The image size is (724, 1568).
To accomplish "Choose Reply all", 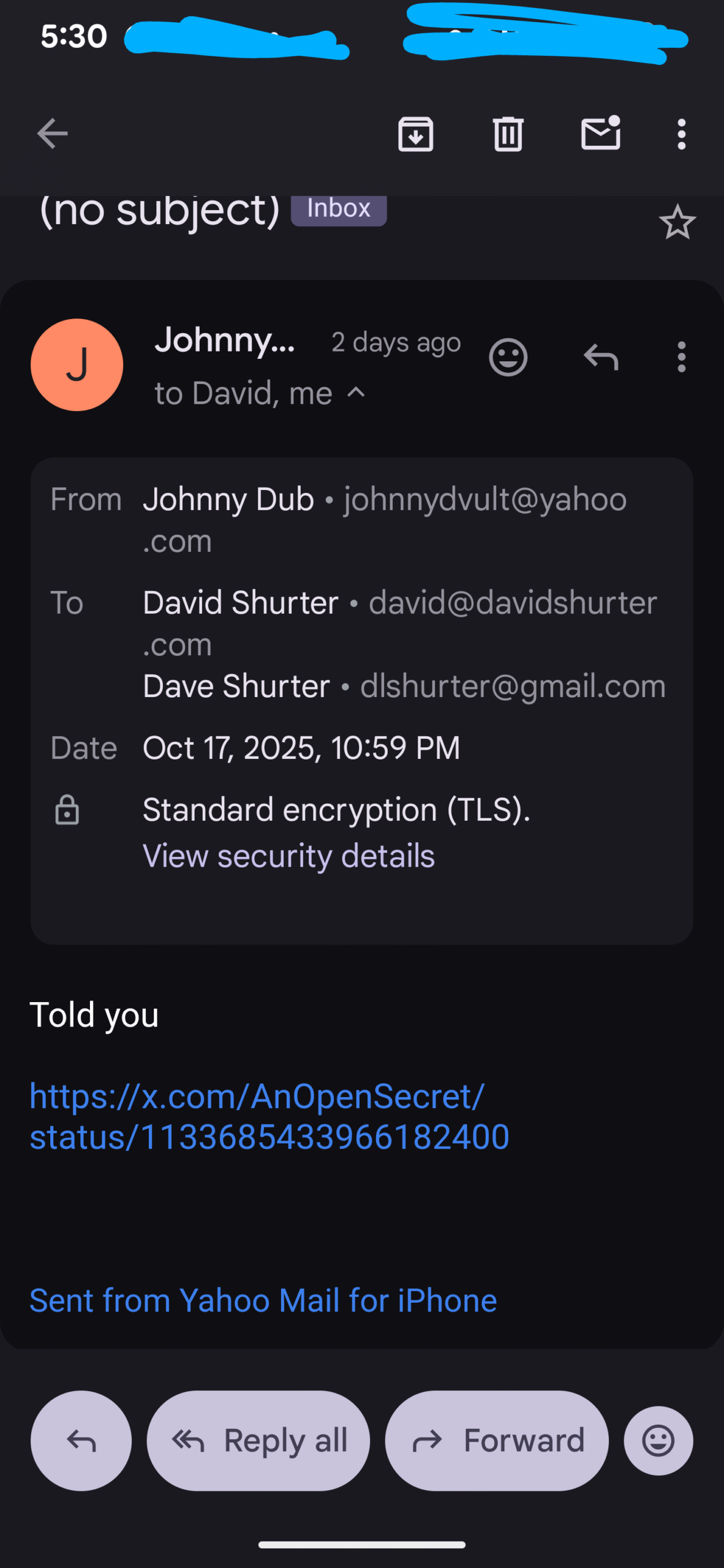I will coord(258,1441).
